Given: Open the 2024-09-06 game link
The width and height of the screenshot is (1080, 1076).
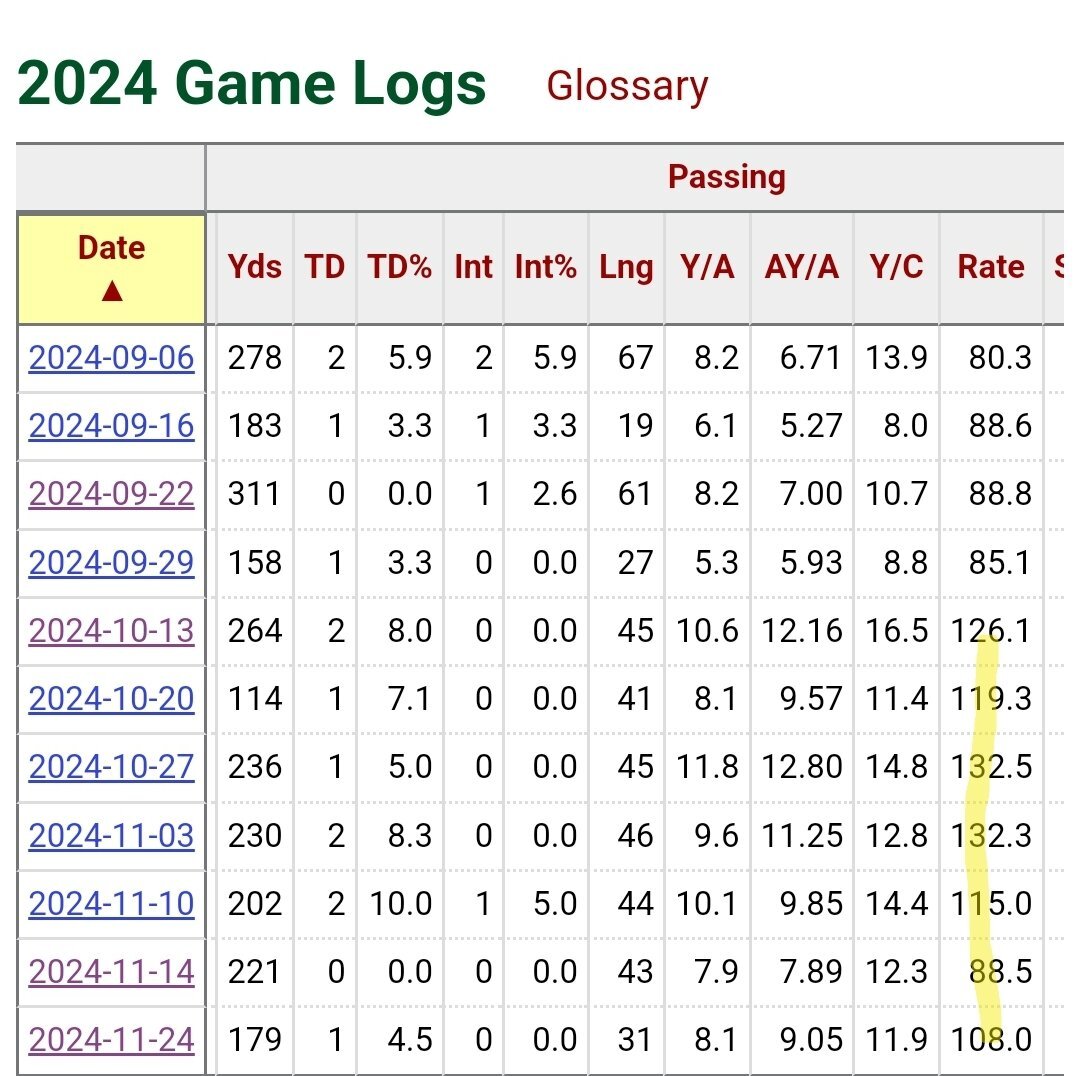Looking at the screenshot, I should [111, 357].
